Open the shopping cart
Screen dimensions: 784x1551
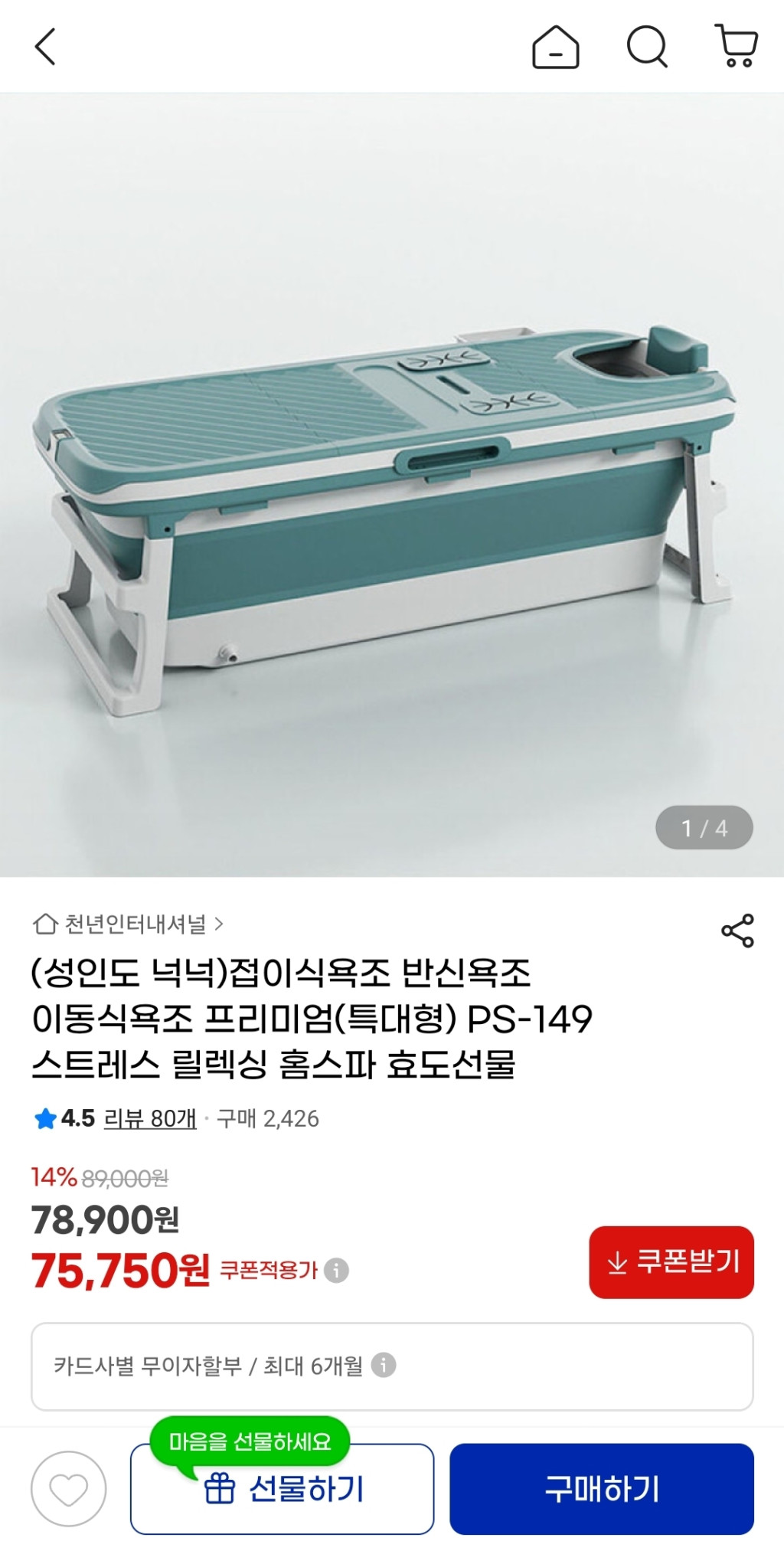737,47
